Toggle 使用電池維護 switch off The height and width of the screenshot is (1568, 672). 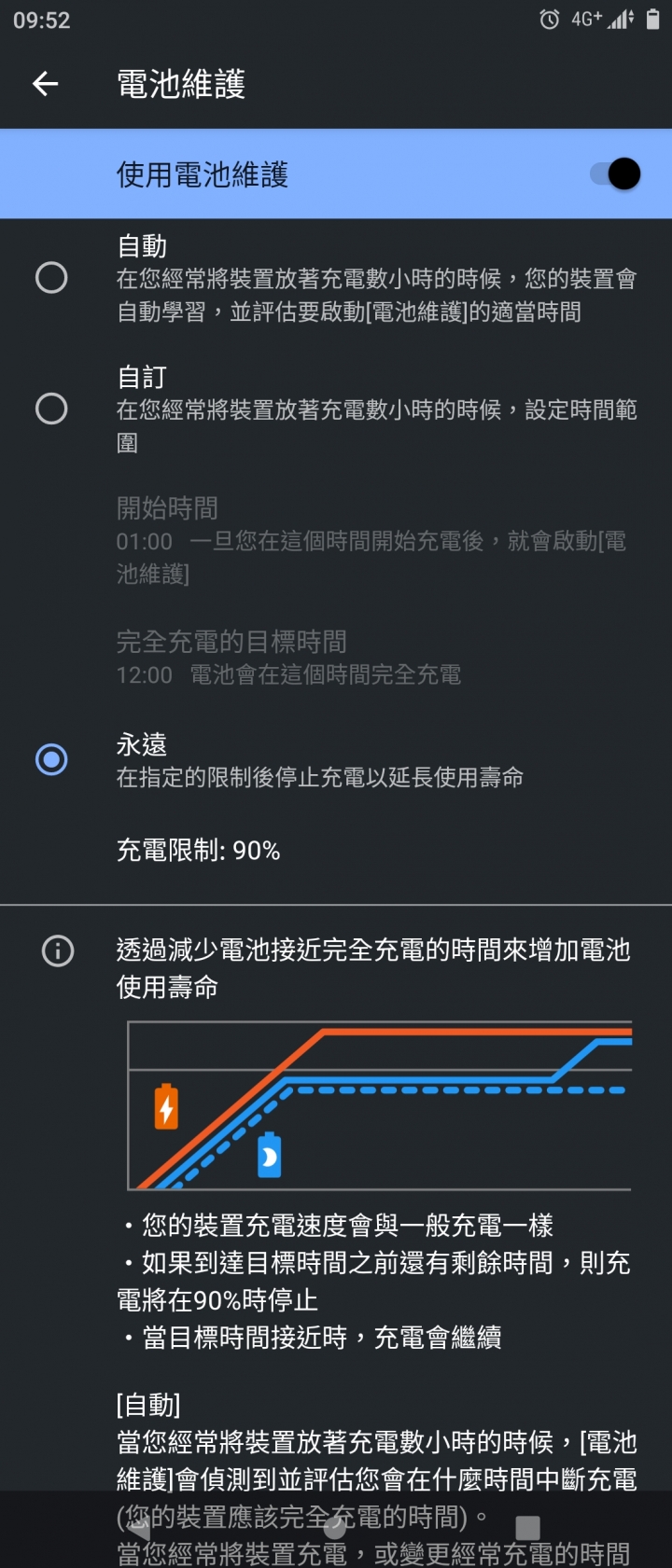coord(615,174)
